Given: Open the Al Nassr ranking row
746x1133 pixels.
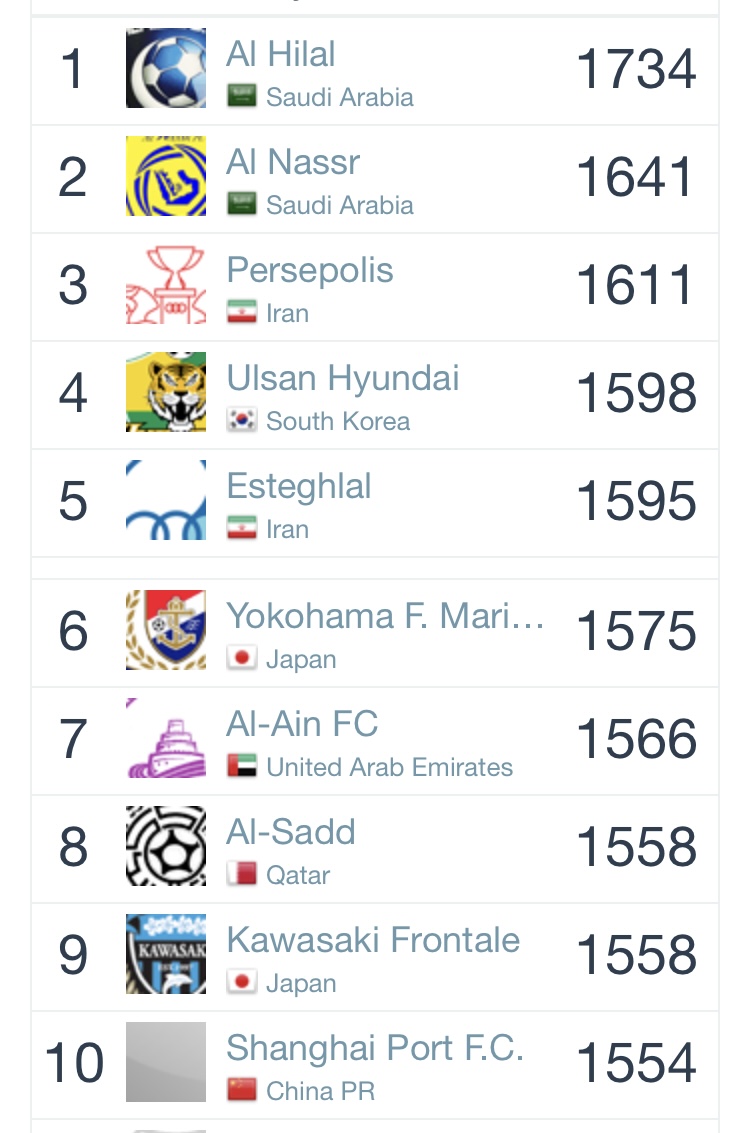Looking at the screenshot, I should click(x=374, y=178).
